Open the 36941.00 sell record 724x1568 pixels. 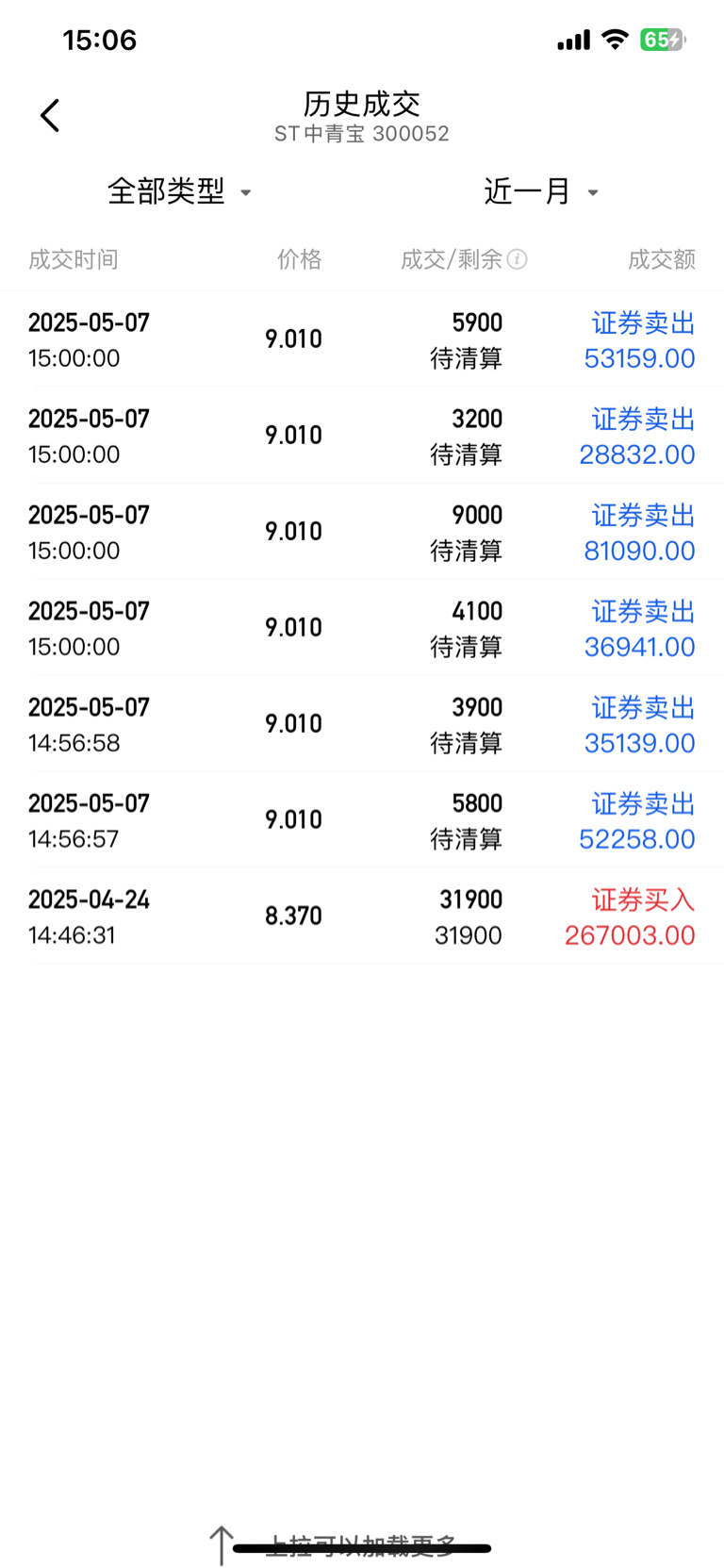coord(362,628)
